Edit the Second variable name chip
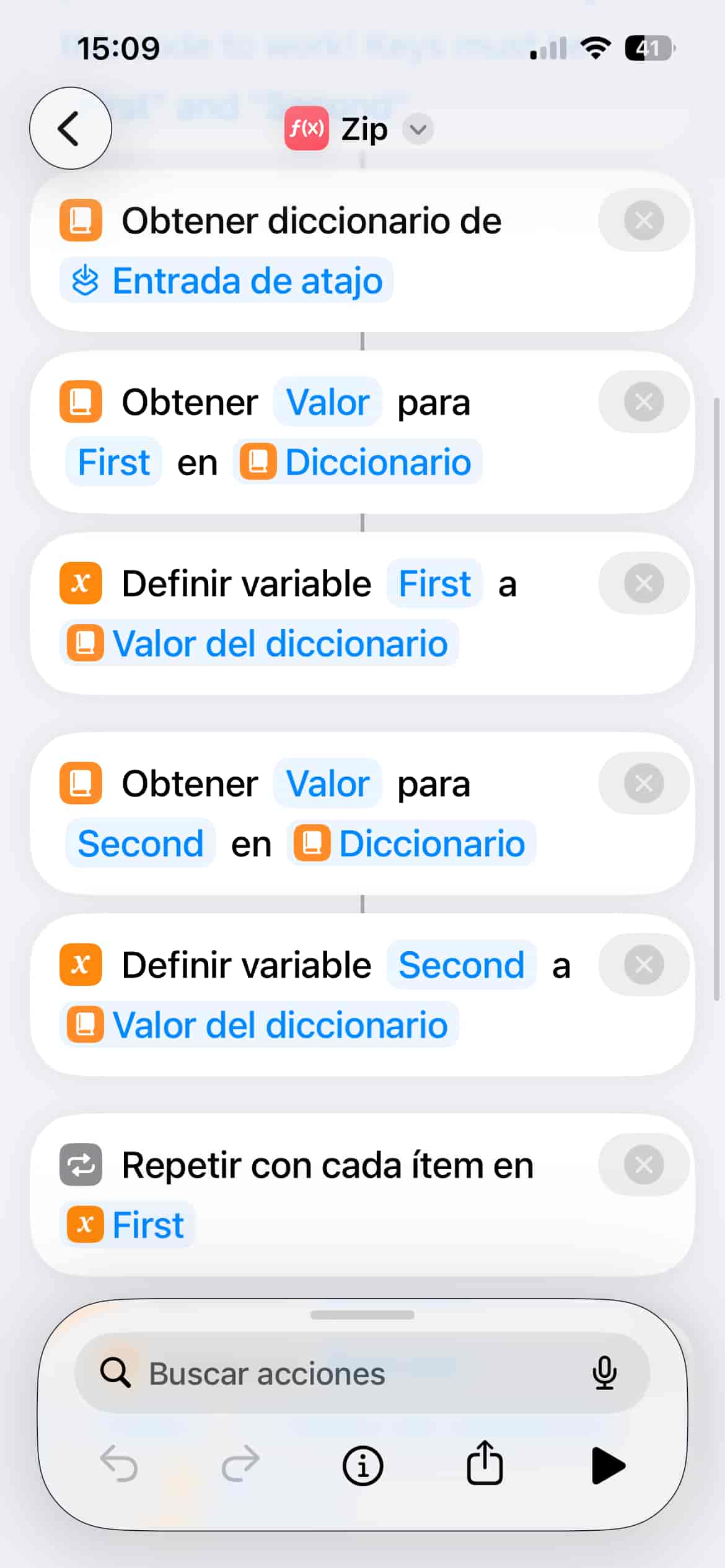Viewport: 725px width, 1568px height. (x=461, y=965)
